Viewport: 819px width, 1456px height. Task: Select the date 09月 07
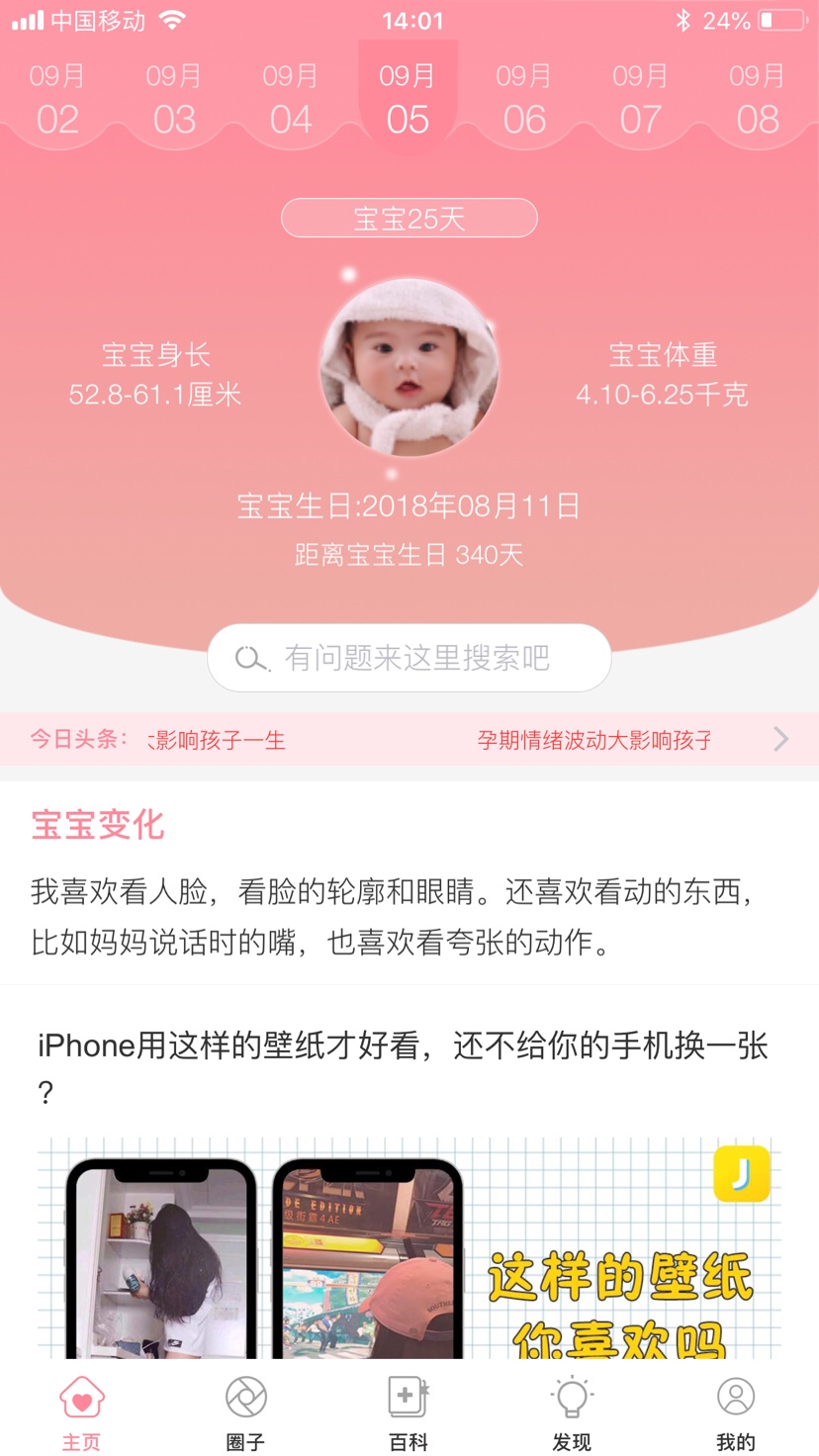[641, 99]
